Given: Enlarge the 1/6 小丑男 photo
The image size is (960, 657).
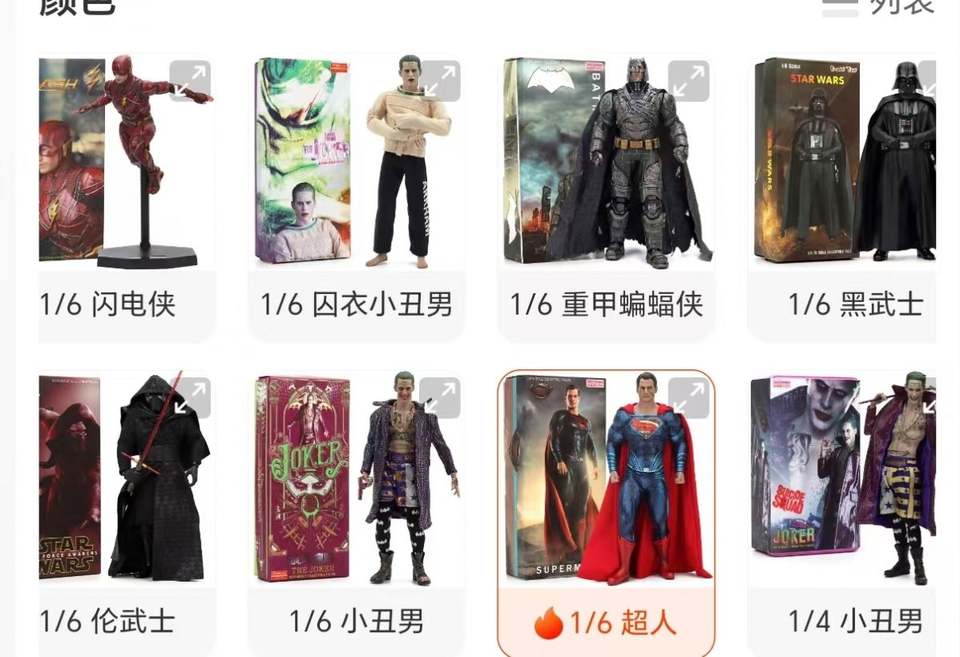Looking at the screenshot, I should click(440, 398).
